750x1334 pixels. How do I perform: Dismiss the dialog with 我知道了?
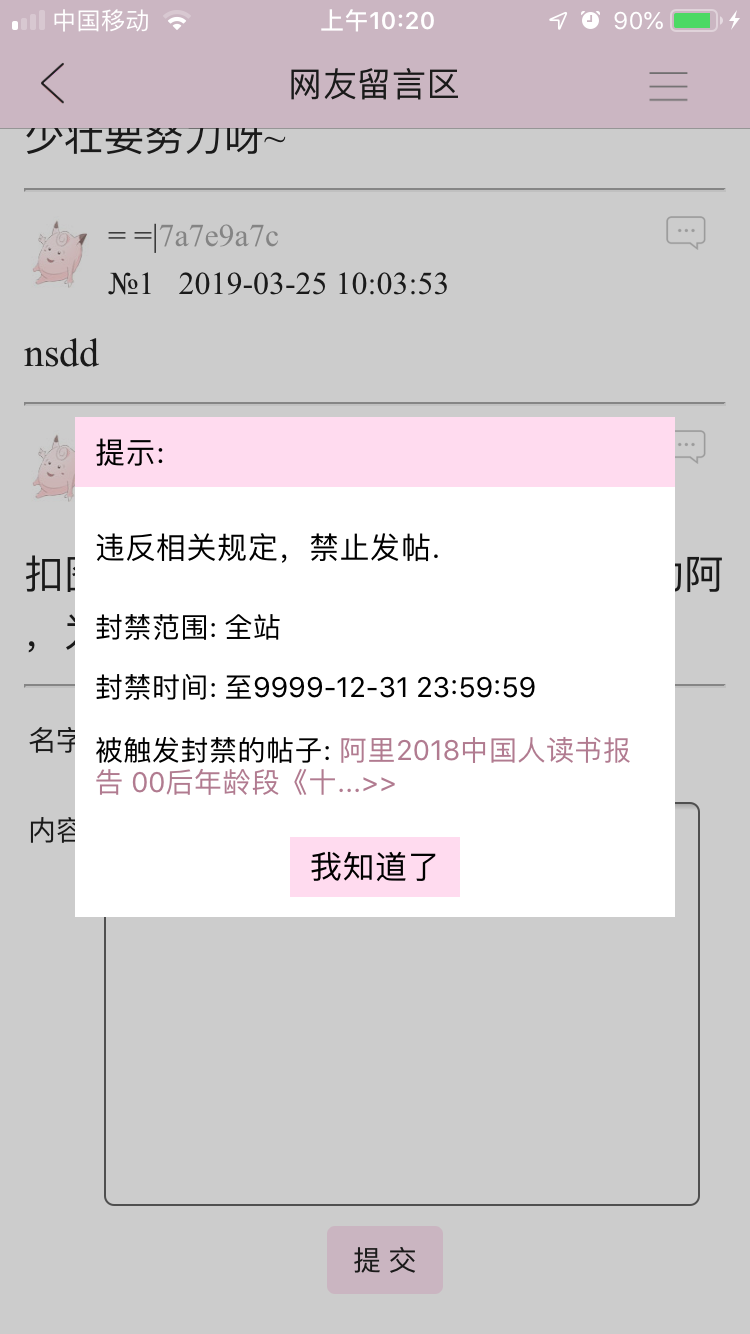pyautogui.click(x=375, y=867)
